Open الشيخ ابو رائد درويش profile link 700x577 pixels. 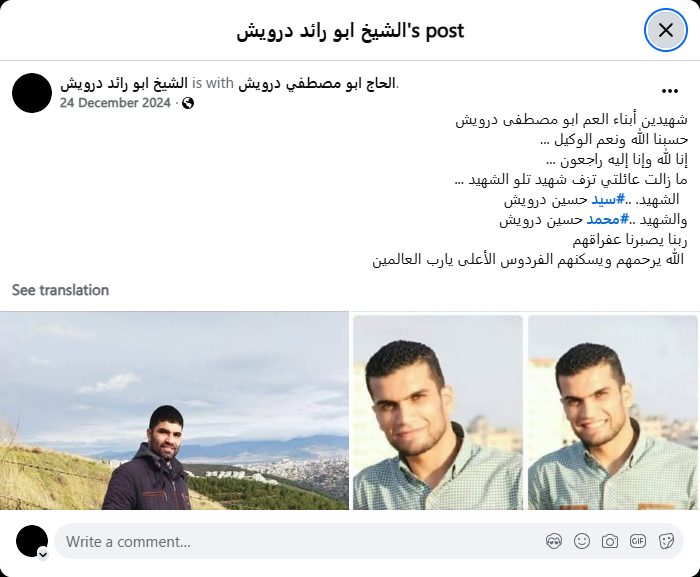point(124,83)
